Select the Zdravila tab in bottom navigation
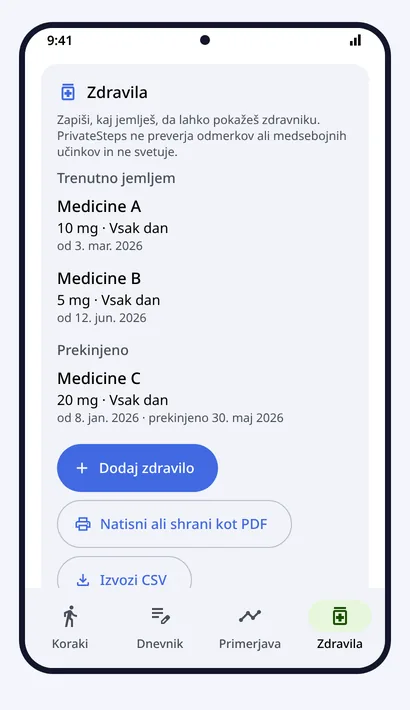Image resolution: width=410 pixels, height=710 pixels. pos(340,628)
